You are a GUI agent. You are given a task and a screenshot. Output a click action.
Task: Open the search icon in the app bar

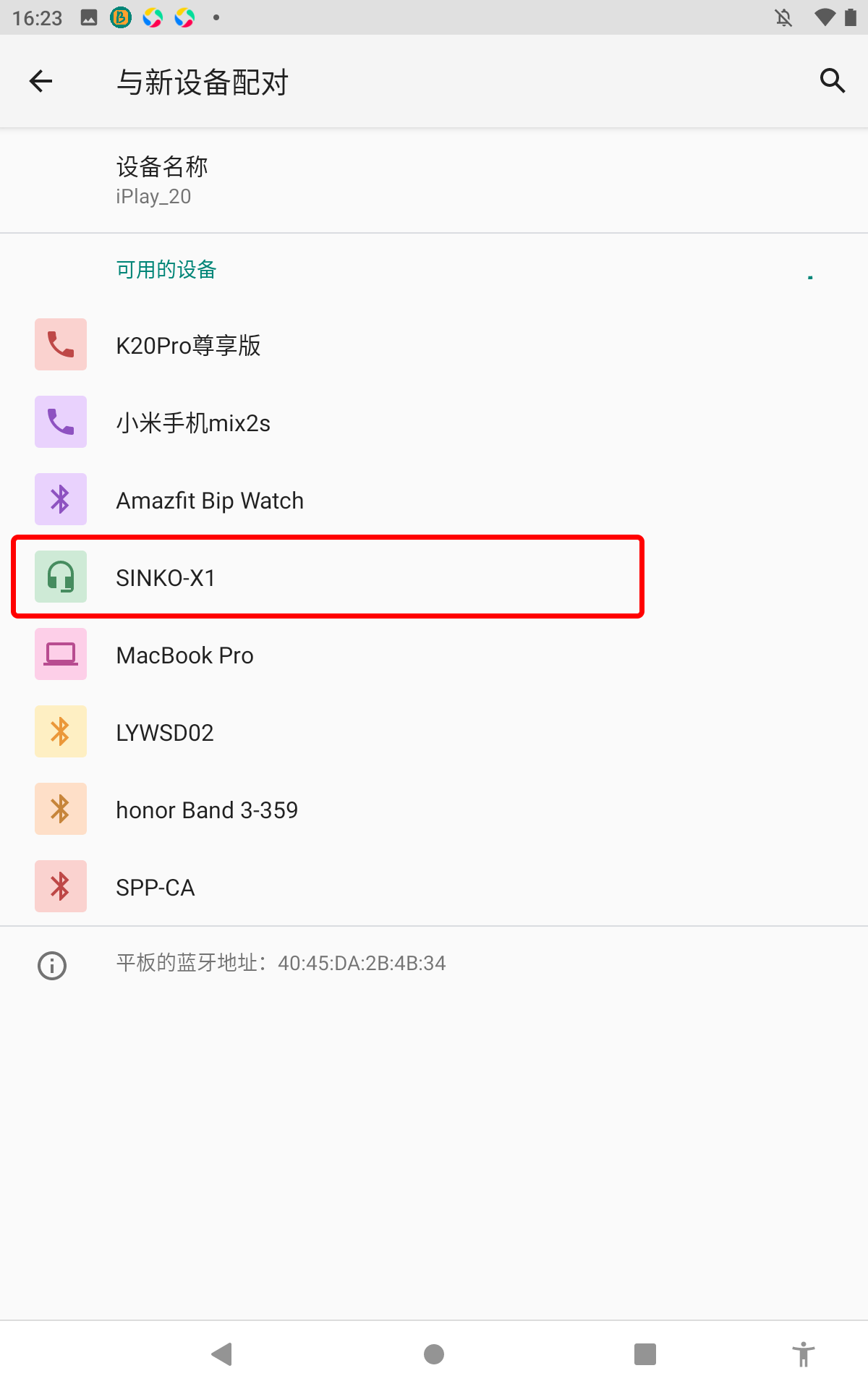point(832,81)
